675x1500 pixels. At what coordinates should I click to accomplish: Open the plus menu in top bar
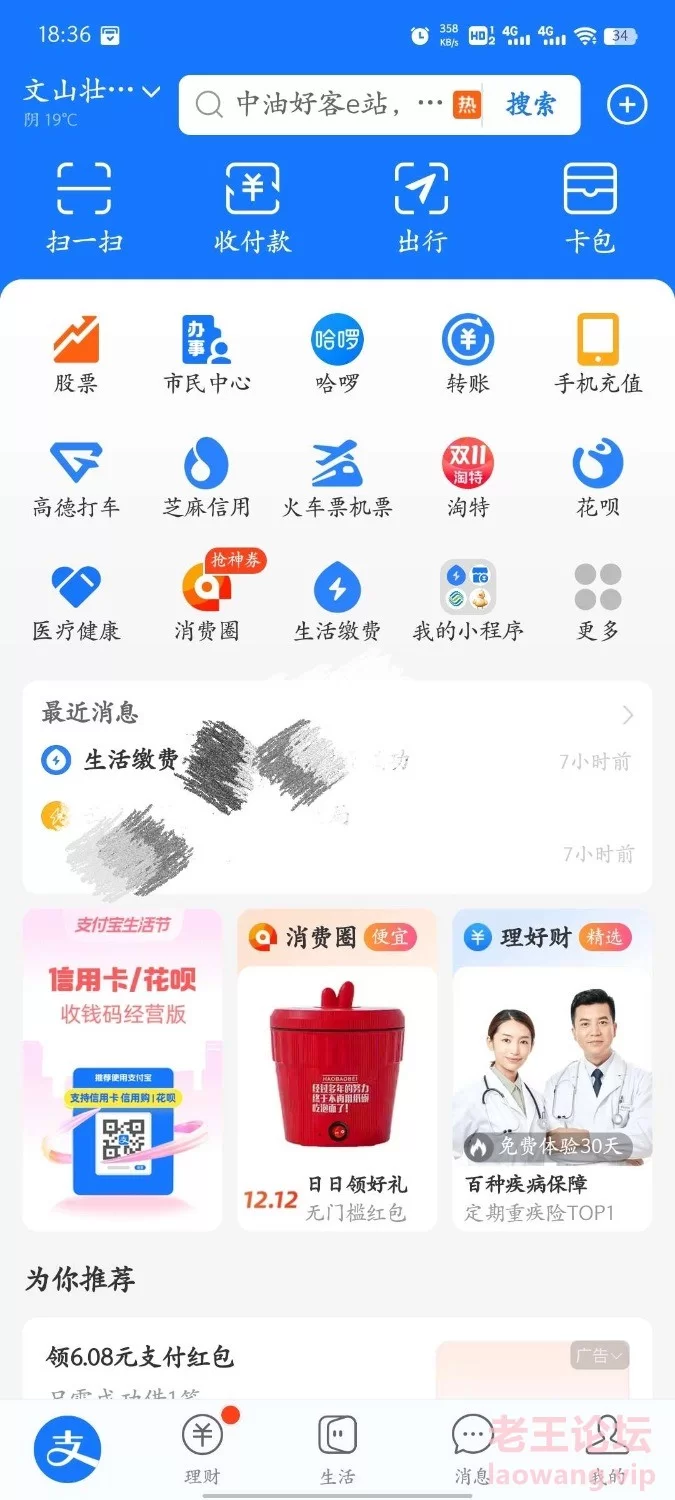[x=627, y=105]
